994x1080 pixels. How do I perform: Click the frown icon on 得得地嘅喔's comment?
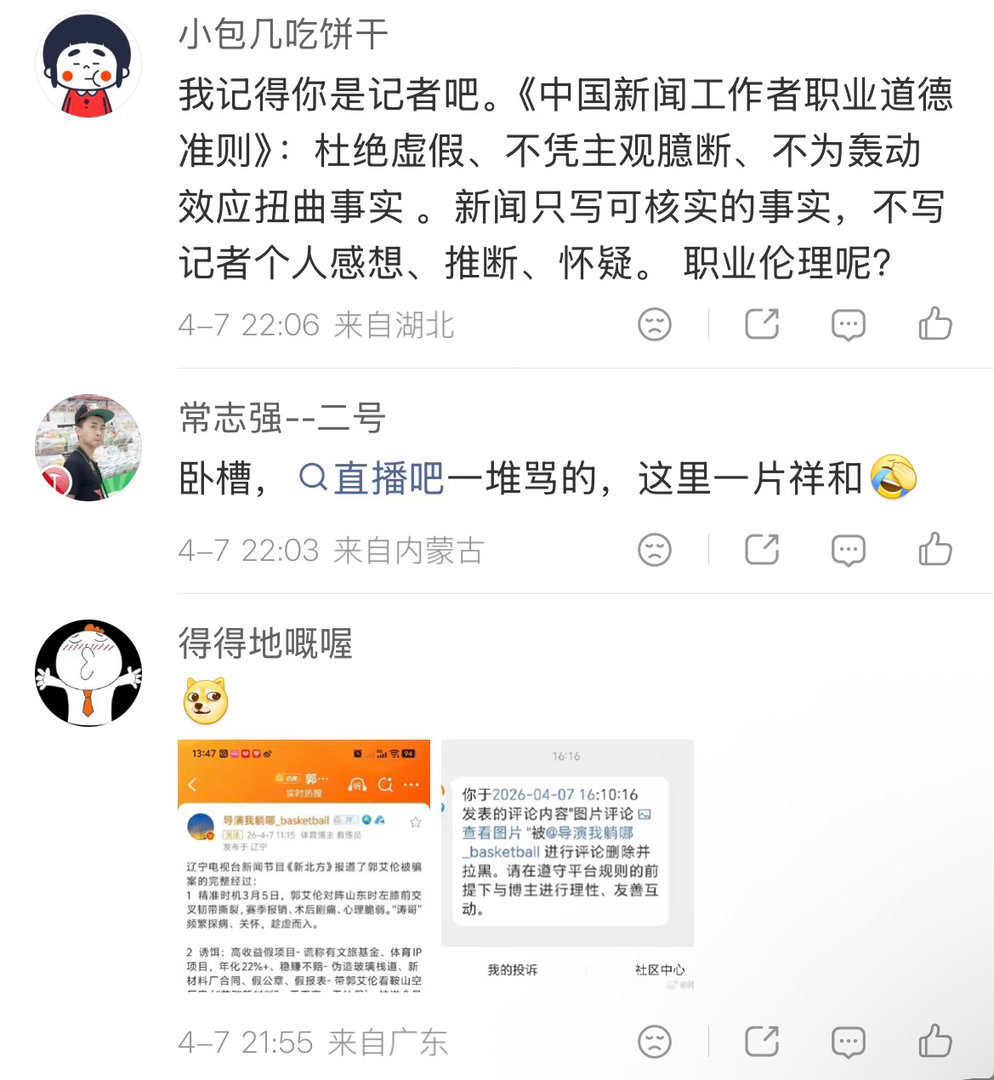[x=656, y=1041]
